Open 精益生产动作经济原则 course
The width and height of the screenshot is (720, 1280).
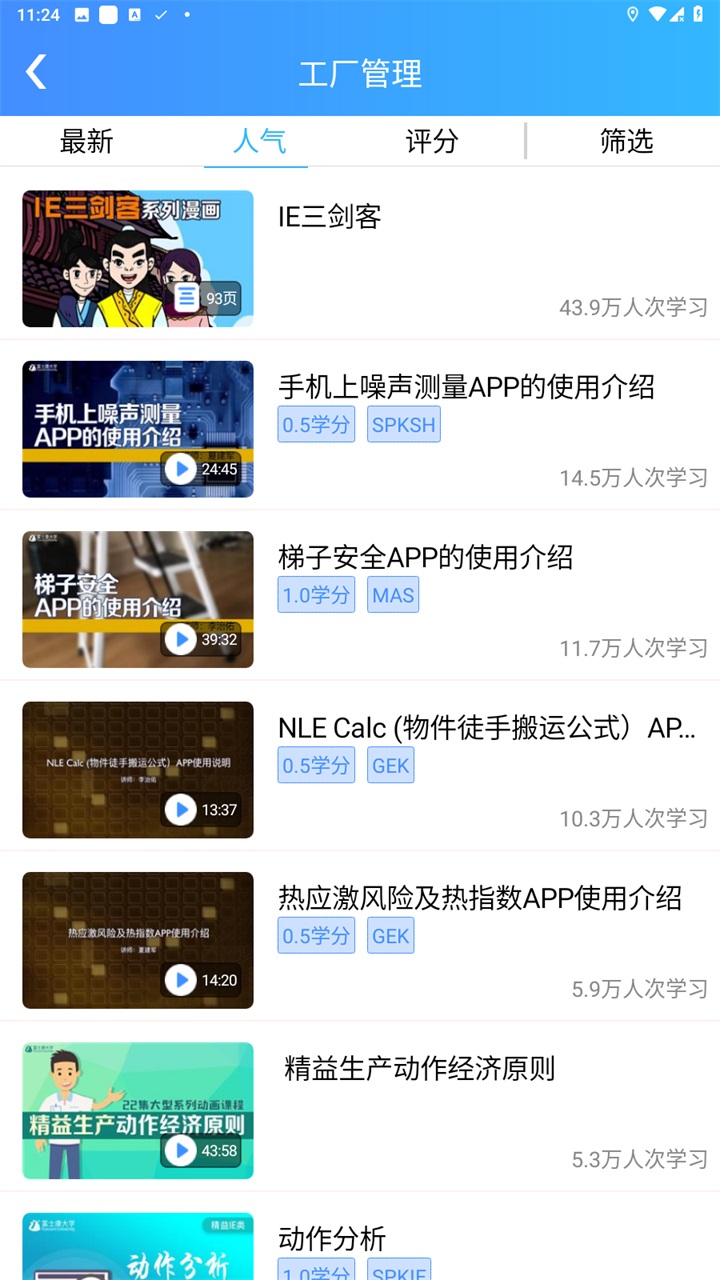(x=419, y=1068)
